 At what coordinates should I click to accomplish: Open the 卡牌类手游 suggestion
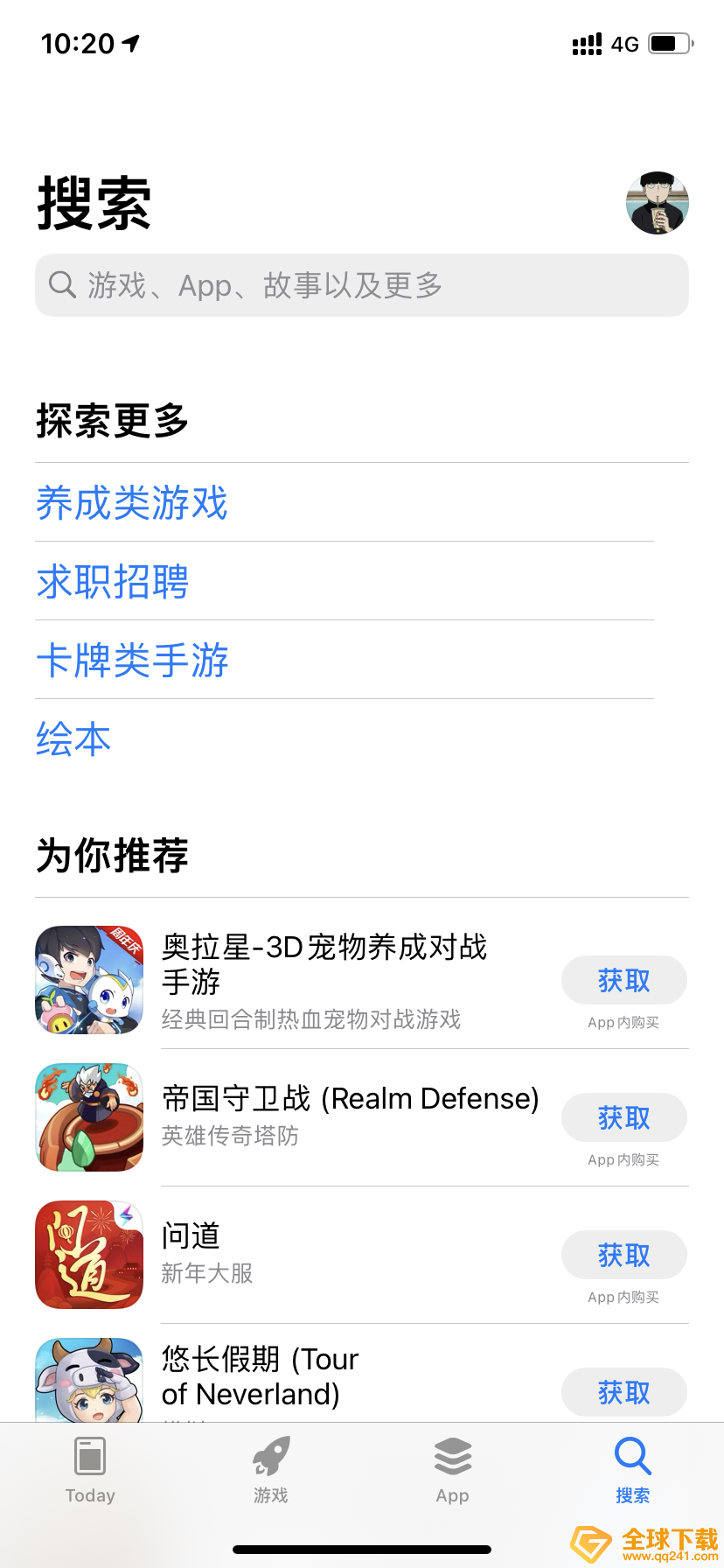tap(131, 661)
